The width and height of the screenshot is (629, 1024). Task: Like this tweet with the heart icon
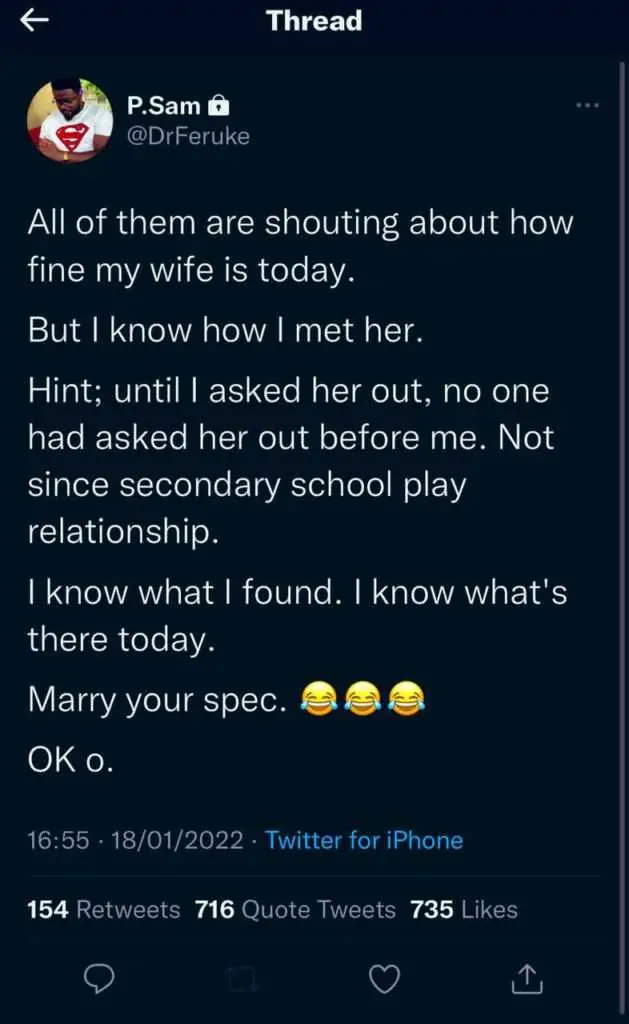[x=384, y=981]
